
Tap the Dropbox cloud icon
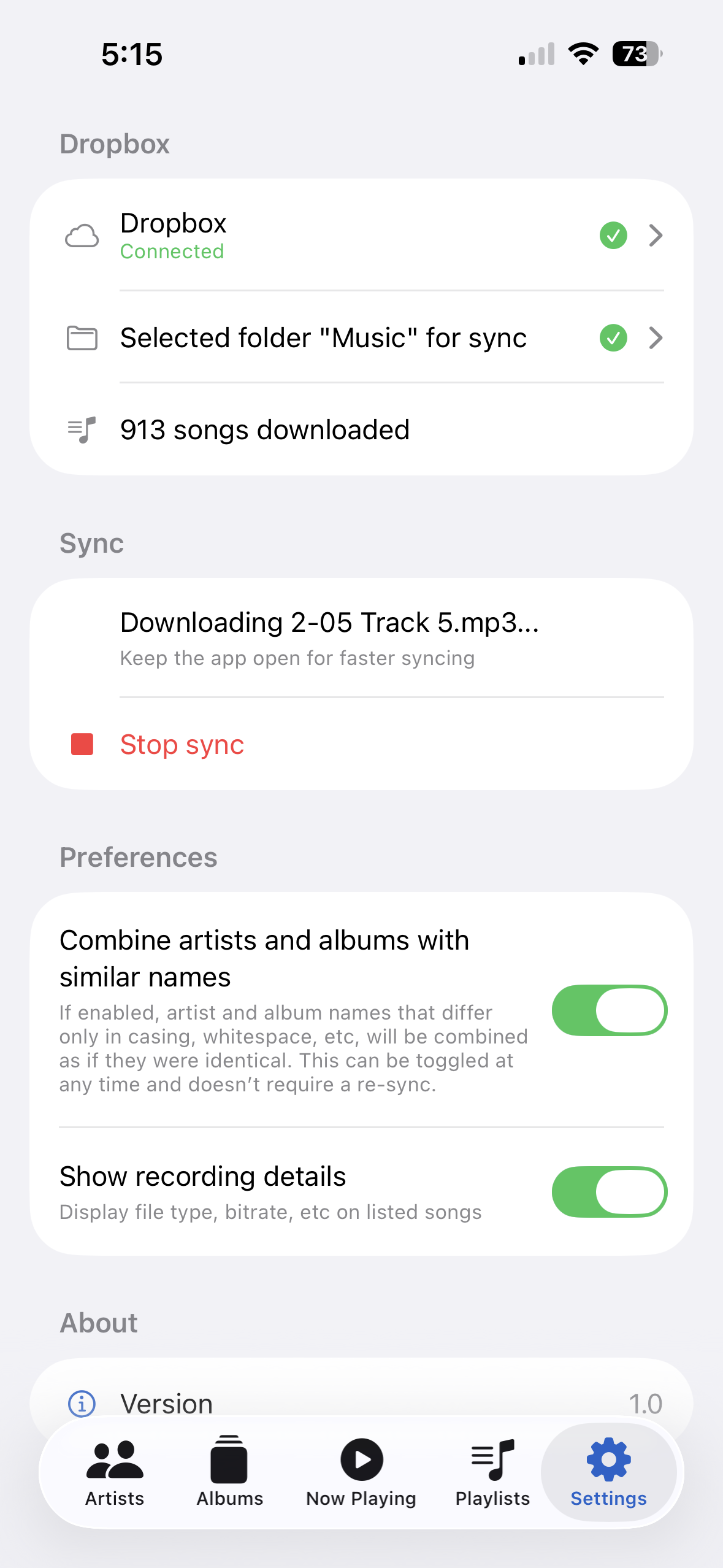point(83,236)
